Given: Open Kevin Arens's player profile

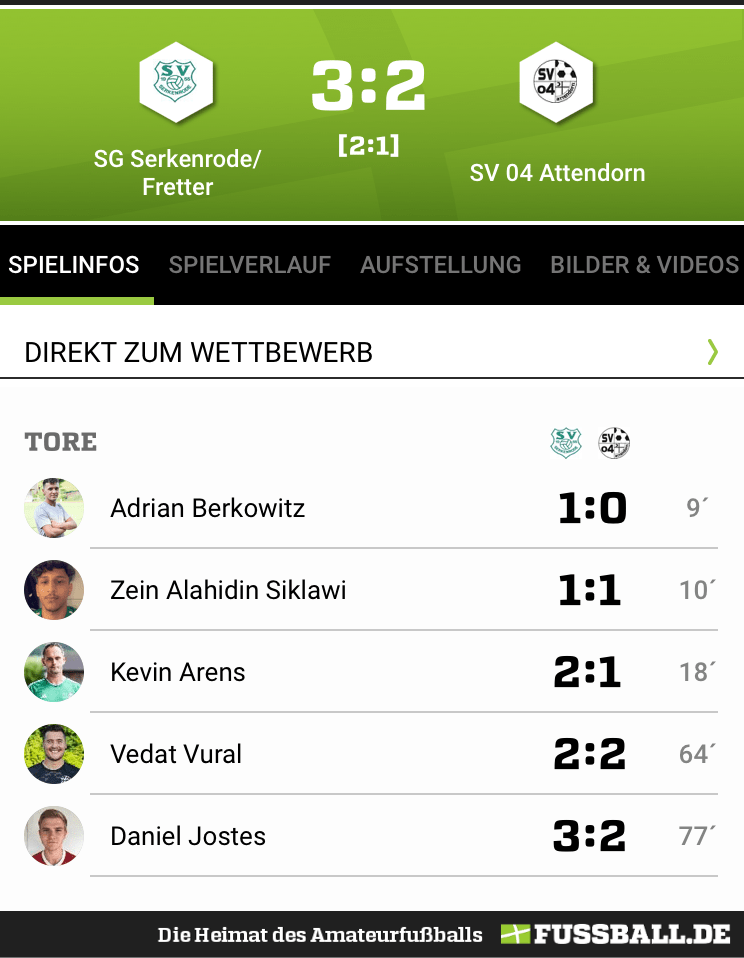Looking at the screenshot, I should (177, 672).
